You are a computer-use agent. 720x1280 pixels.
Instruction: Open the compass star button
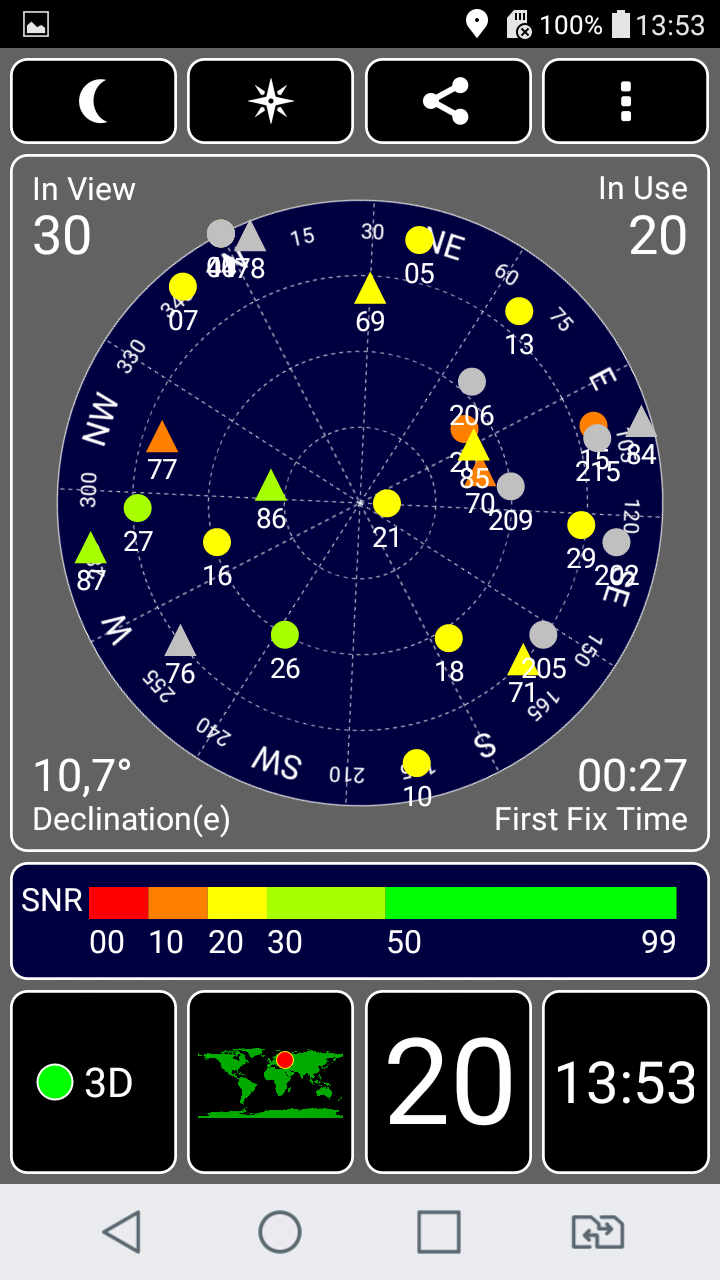271,101
